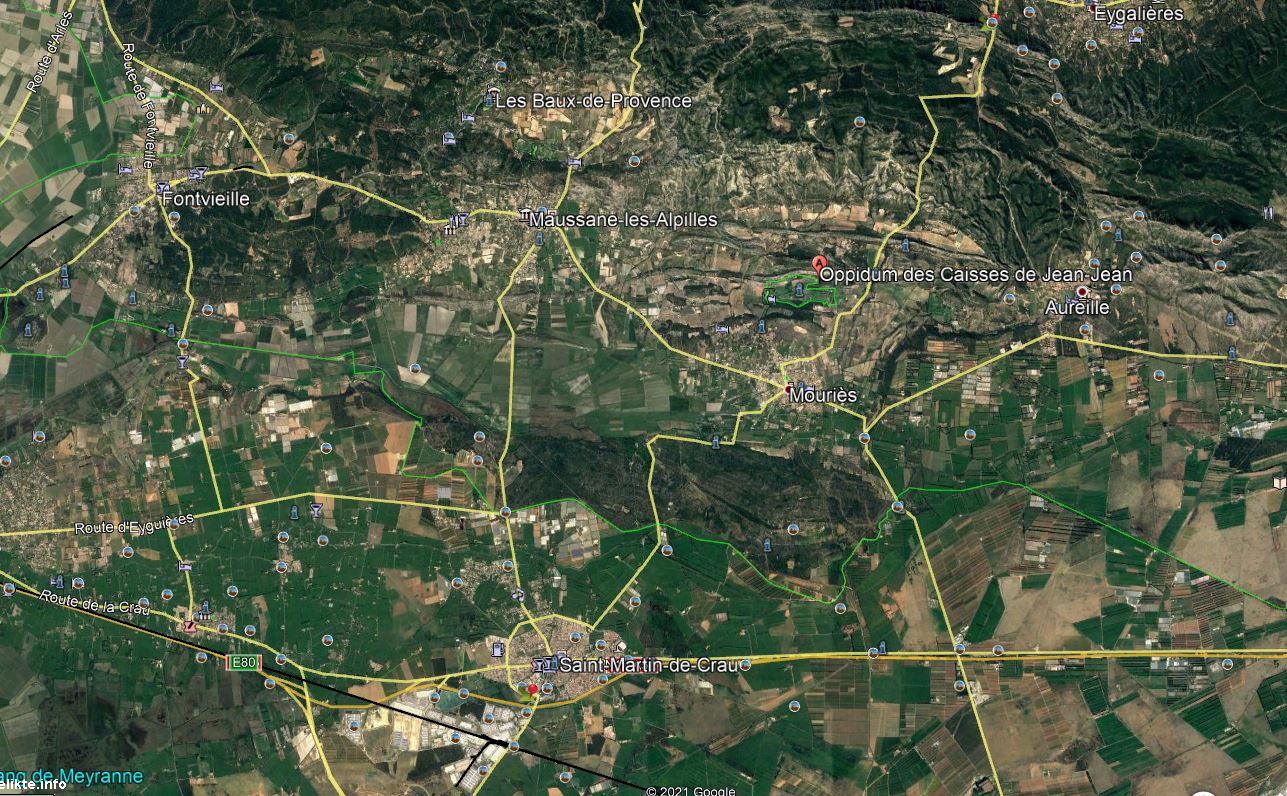Image resolution: width=1287 pixels, height=796 pixels.
Task: Select the Oppidum des Caisses de Jean-Jean marker
Action: click(x=821, y=264)
